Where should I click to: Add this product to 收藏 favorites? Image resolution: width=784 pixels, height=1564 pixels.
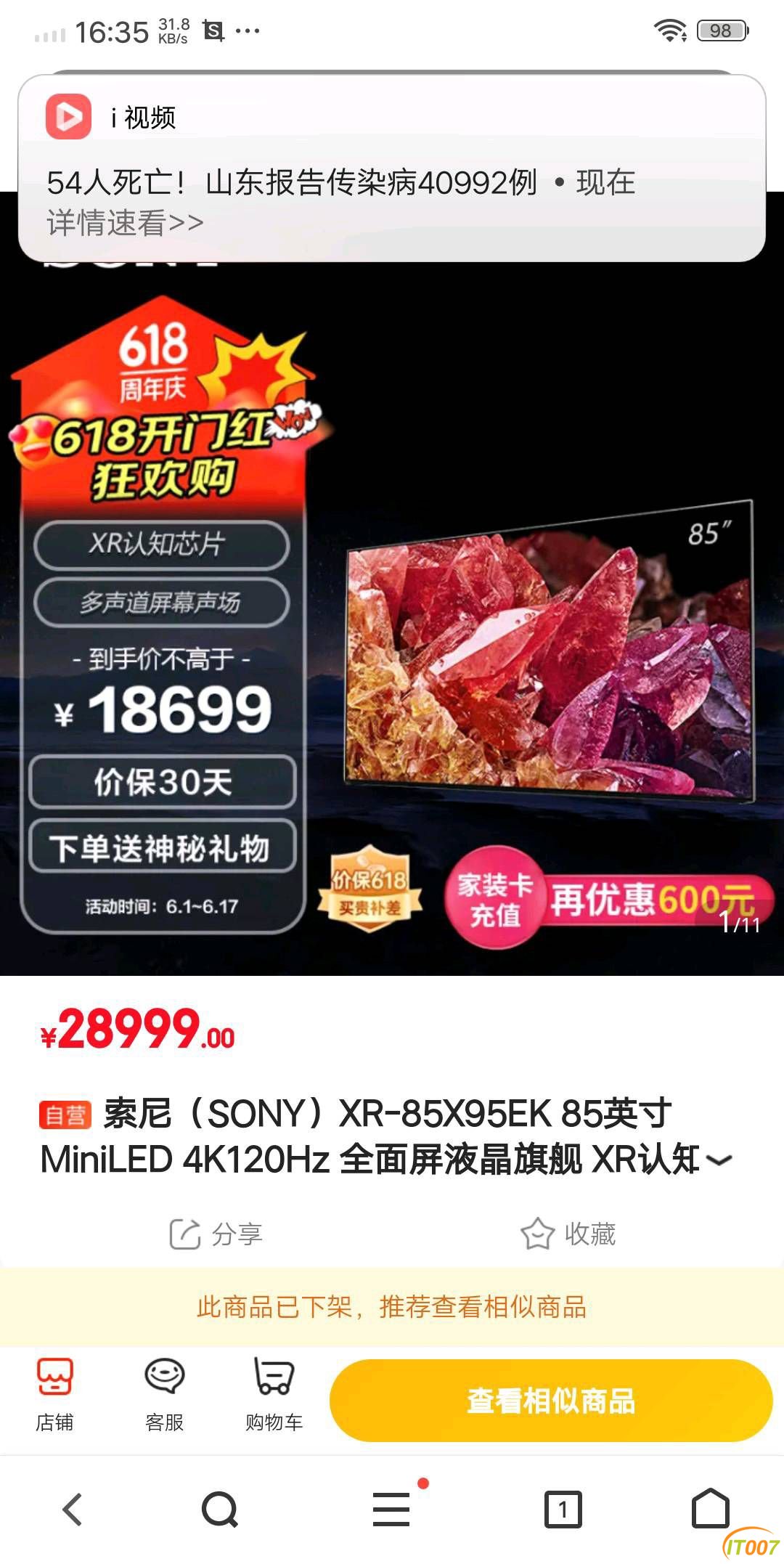568,1234
